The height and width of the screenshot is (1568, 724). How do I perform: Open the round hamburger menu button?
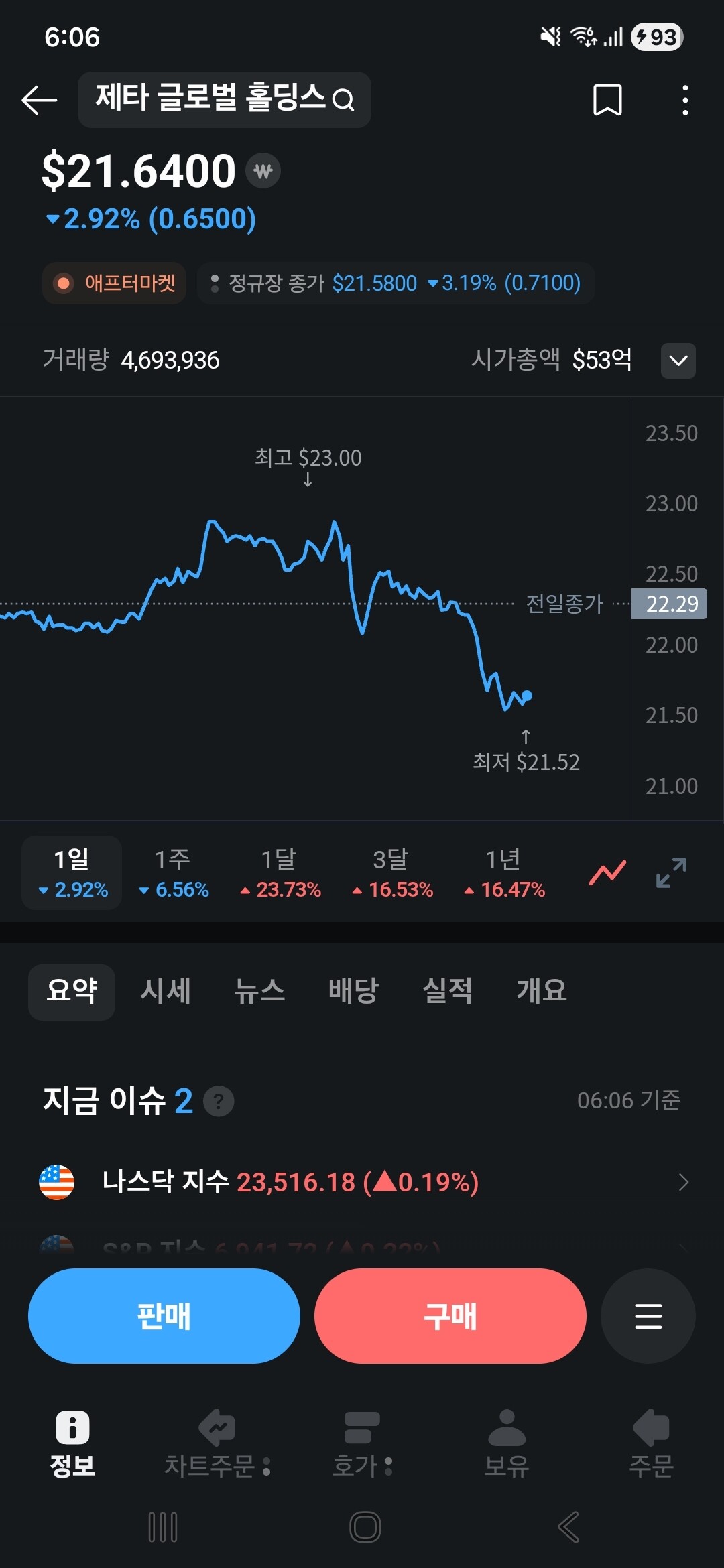pos(648,1316)
